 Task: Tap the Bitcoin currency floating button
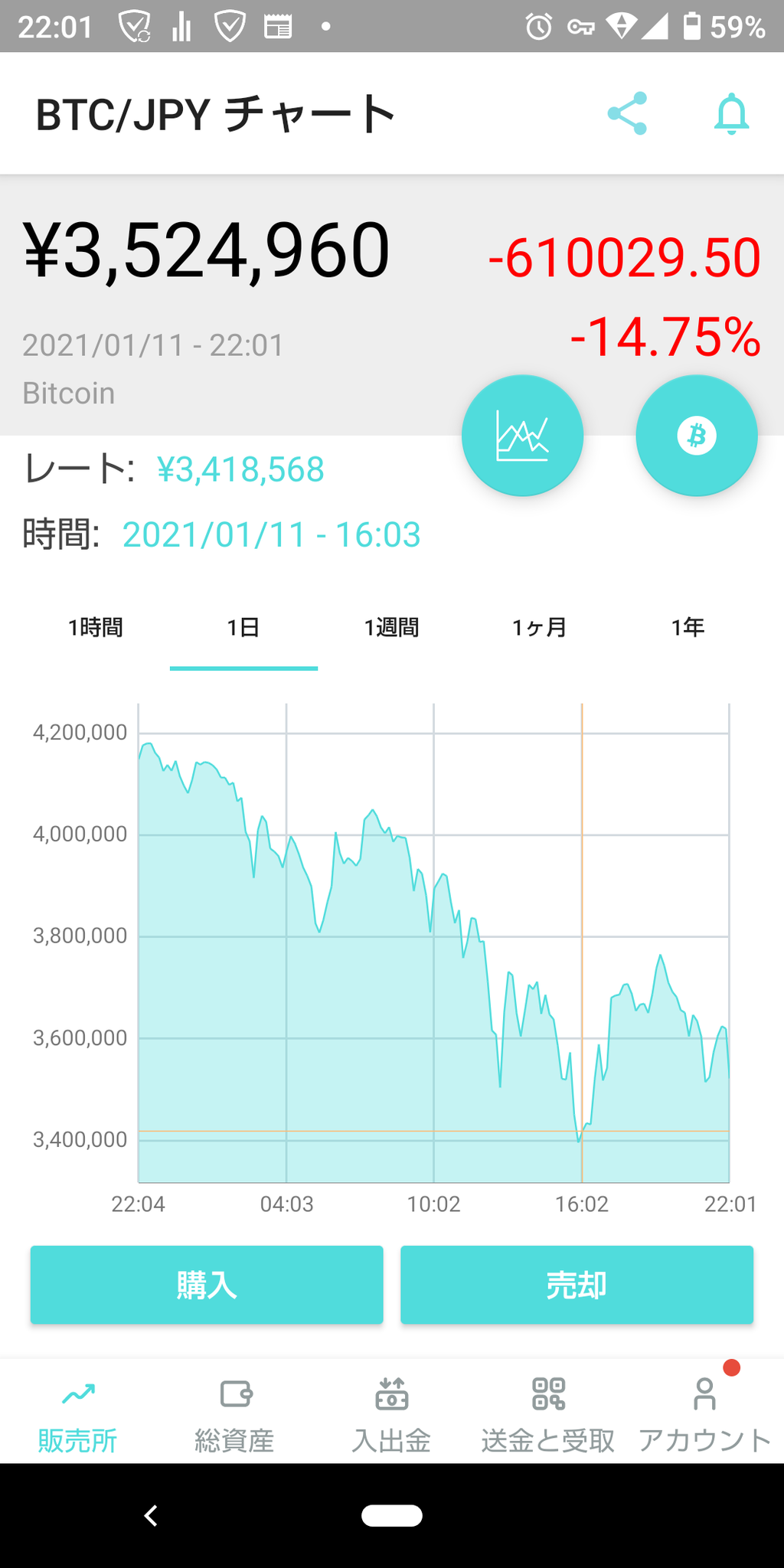click(x=696, y=436)
